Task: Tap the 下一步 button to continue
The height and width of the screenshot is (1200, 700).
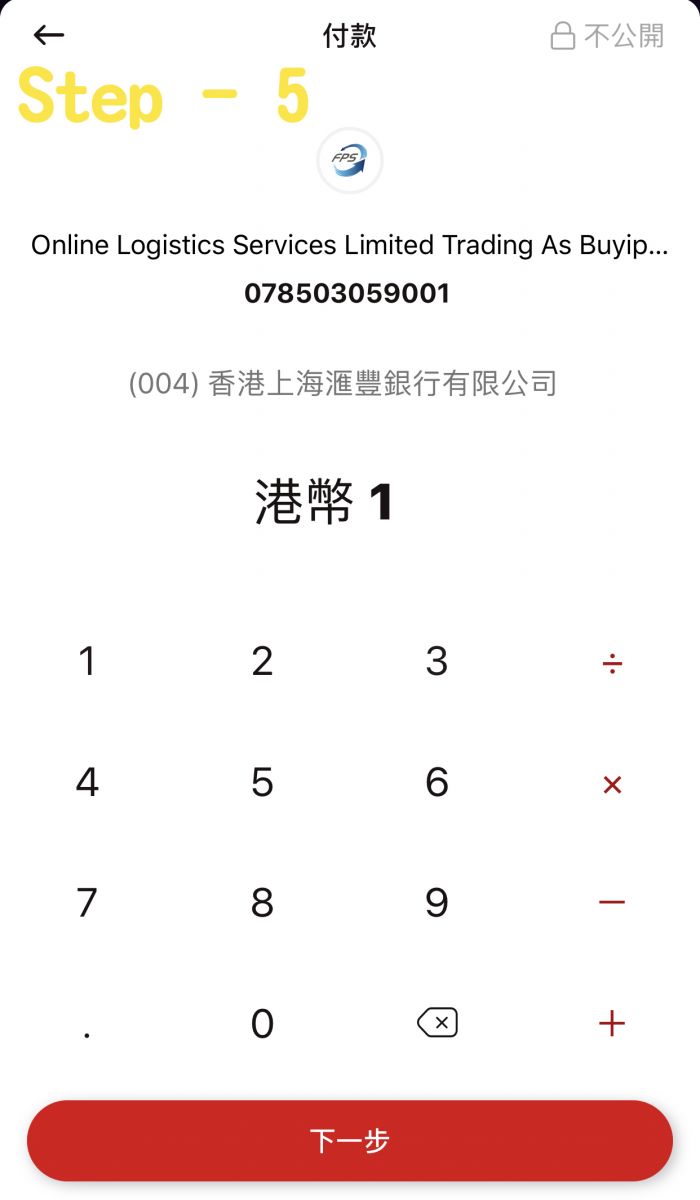Action: (x=350, y=1141)
